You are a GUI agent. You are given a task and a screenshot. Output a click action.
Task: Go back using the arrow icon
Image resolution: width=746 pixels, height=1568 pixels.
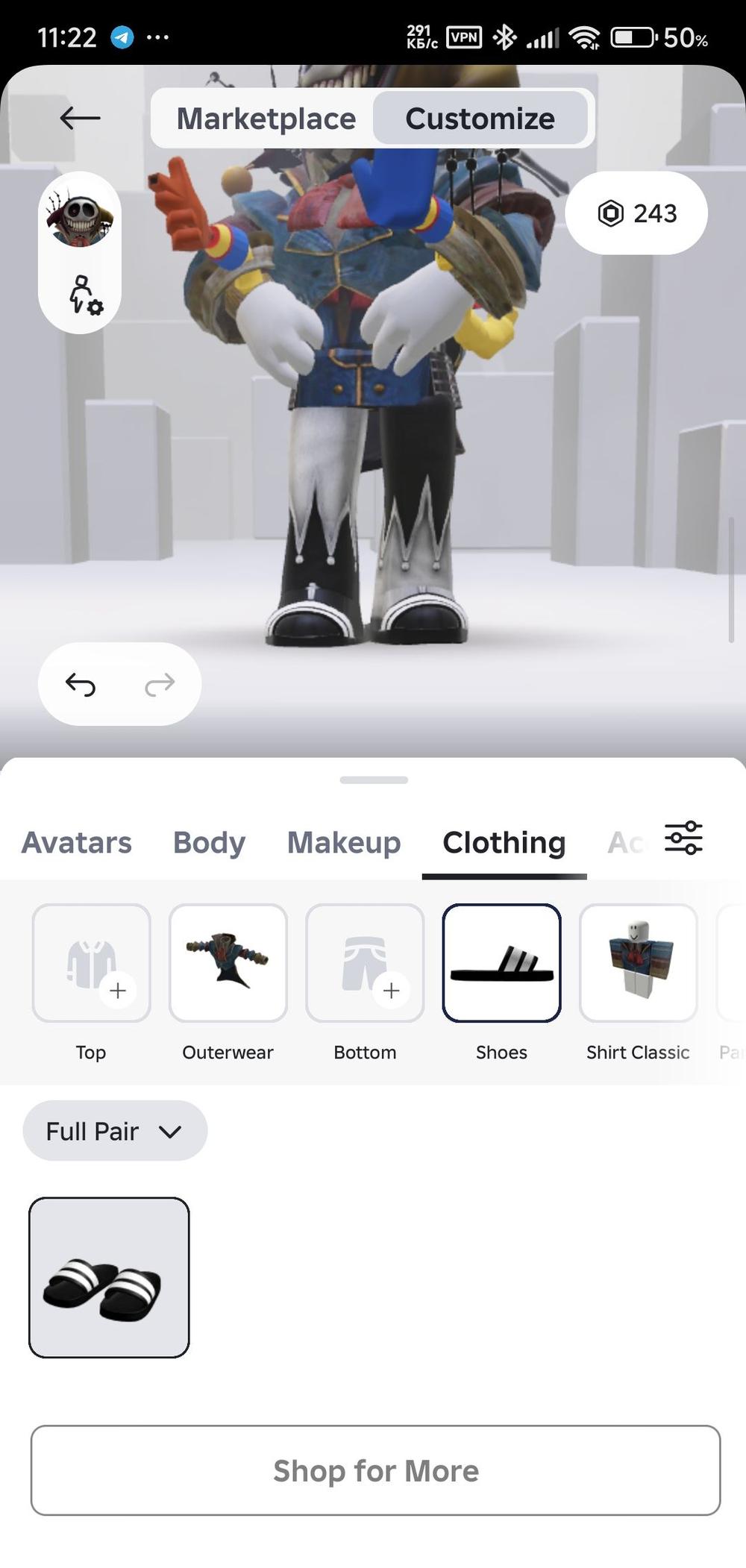click(x=80, y=118)
